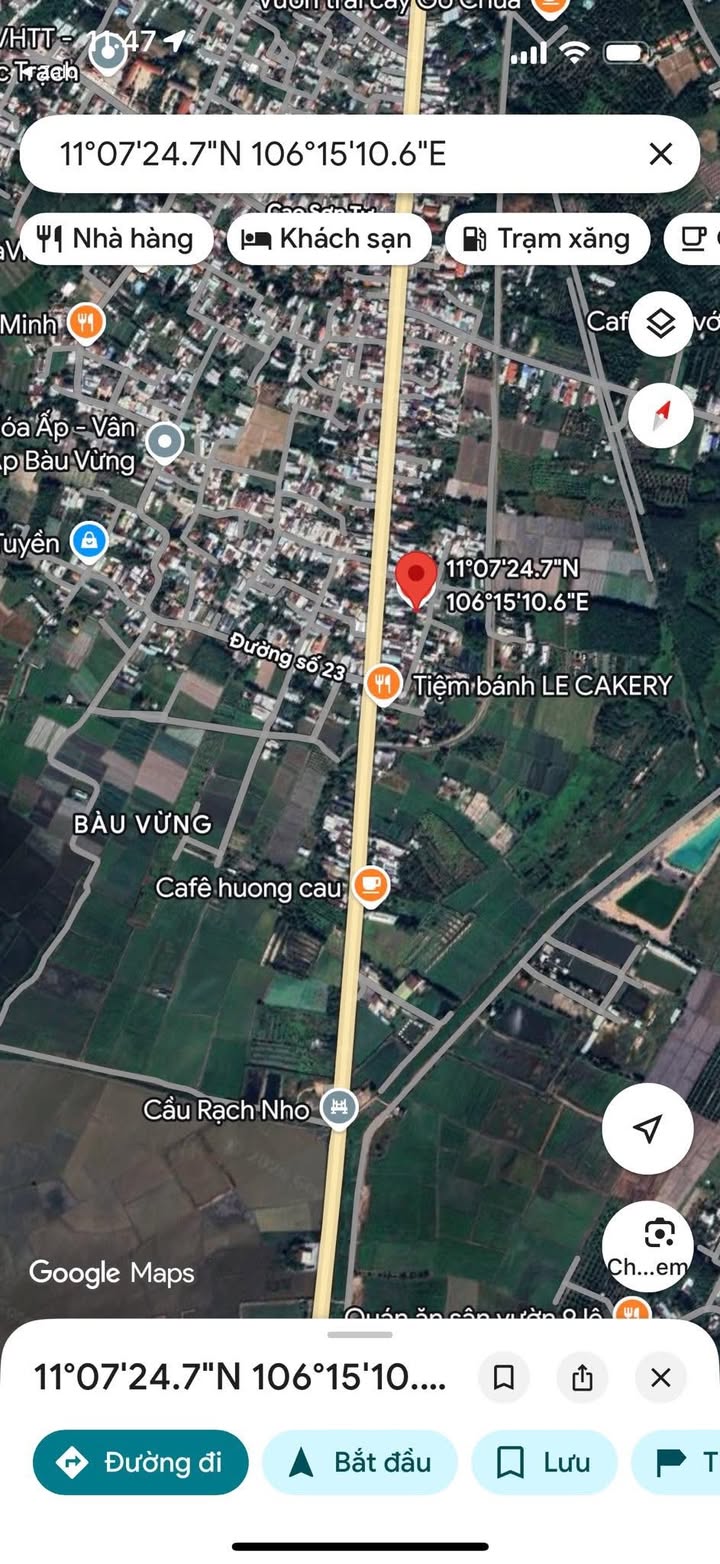Clear the coordinates in the search bar

tap(660, 154)
